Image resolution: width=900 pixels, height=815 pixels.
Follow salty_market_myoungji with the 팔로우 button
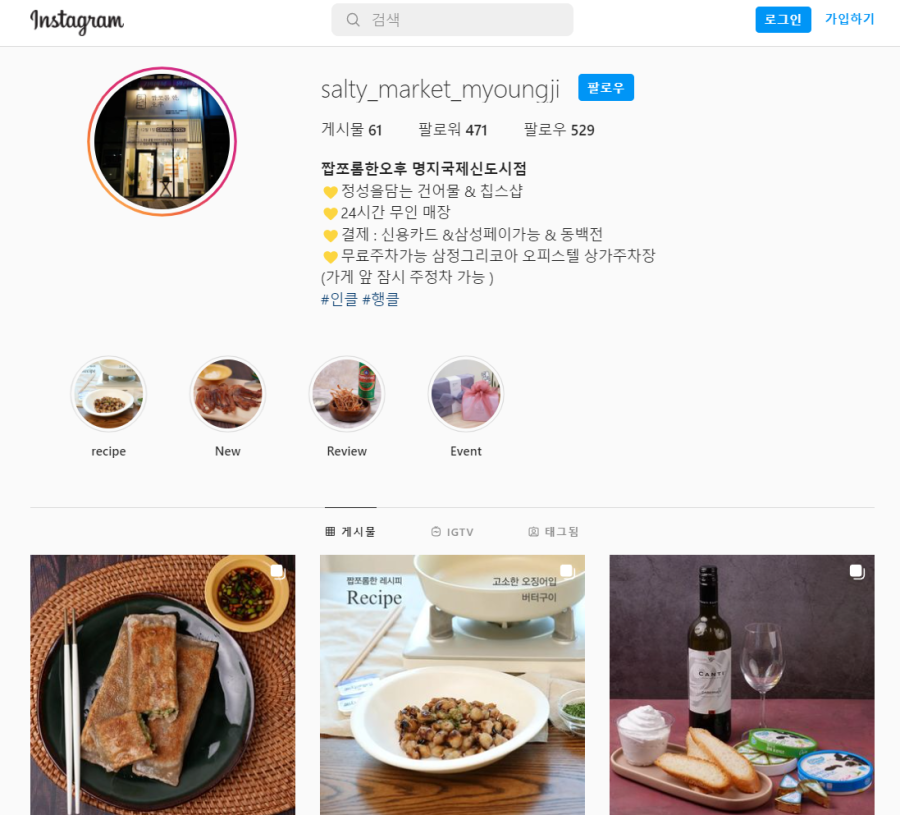click(605, 88)
